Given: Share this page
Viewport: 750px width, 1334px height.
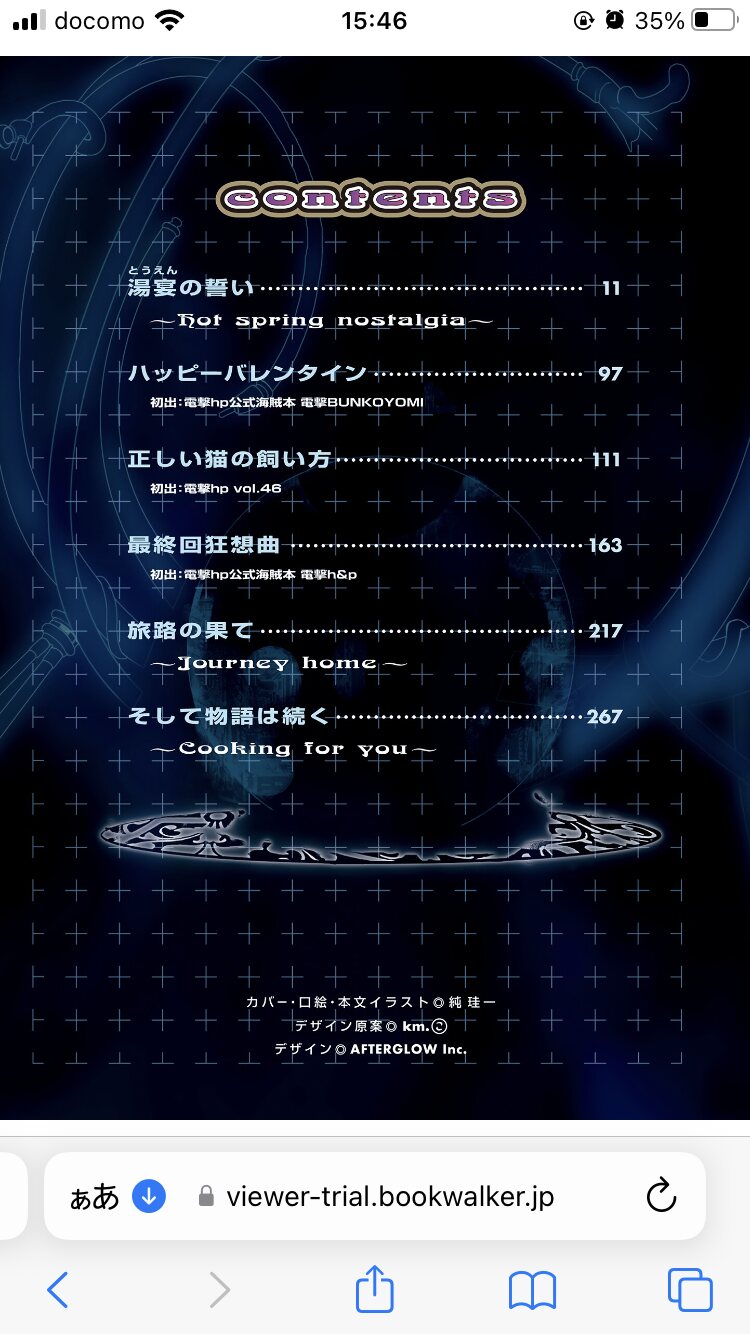Looking at the screenshot, I should click(374, 1288).
